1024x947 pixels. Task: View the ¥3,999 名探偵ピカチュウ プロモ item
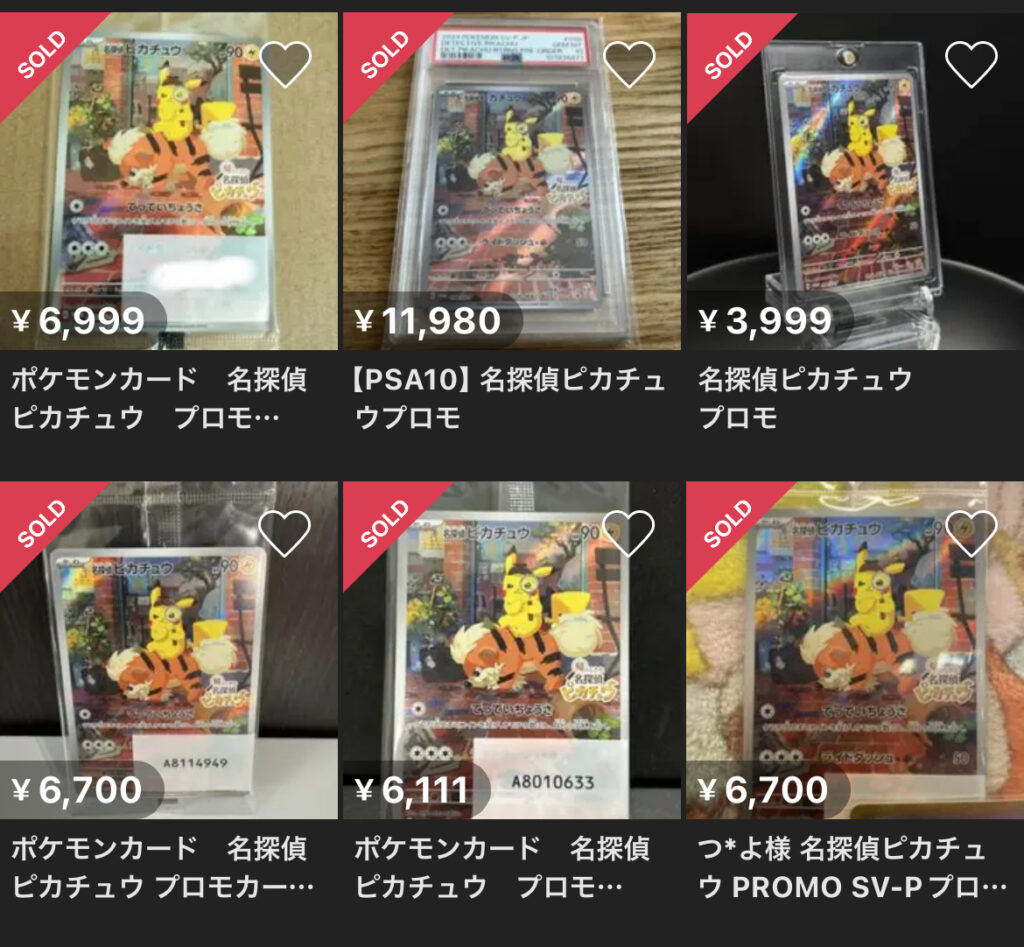pyautogui.click(x=854, y=200)
